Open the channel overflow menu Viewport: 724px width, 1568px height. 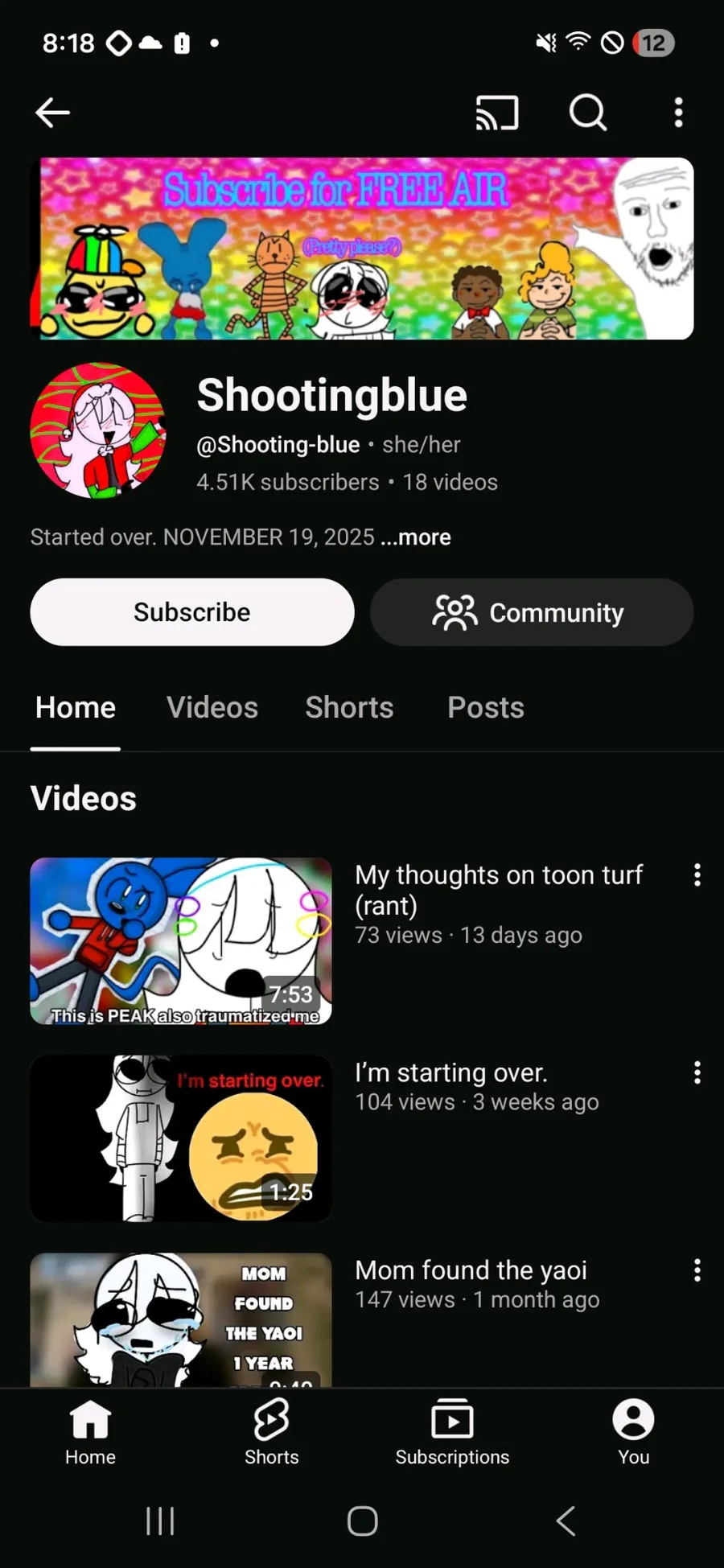click(x=679, y=113)
